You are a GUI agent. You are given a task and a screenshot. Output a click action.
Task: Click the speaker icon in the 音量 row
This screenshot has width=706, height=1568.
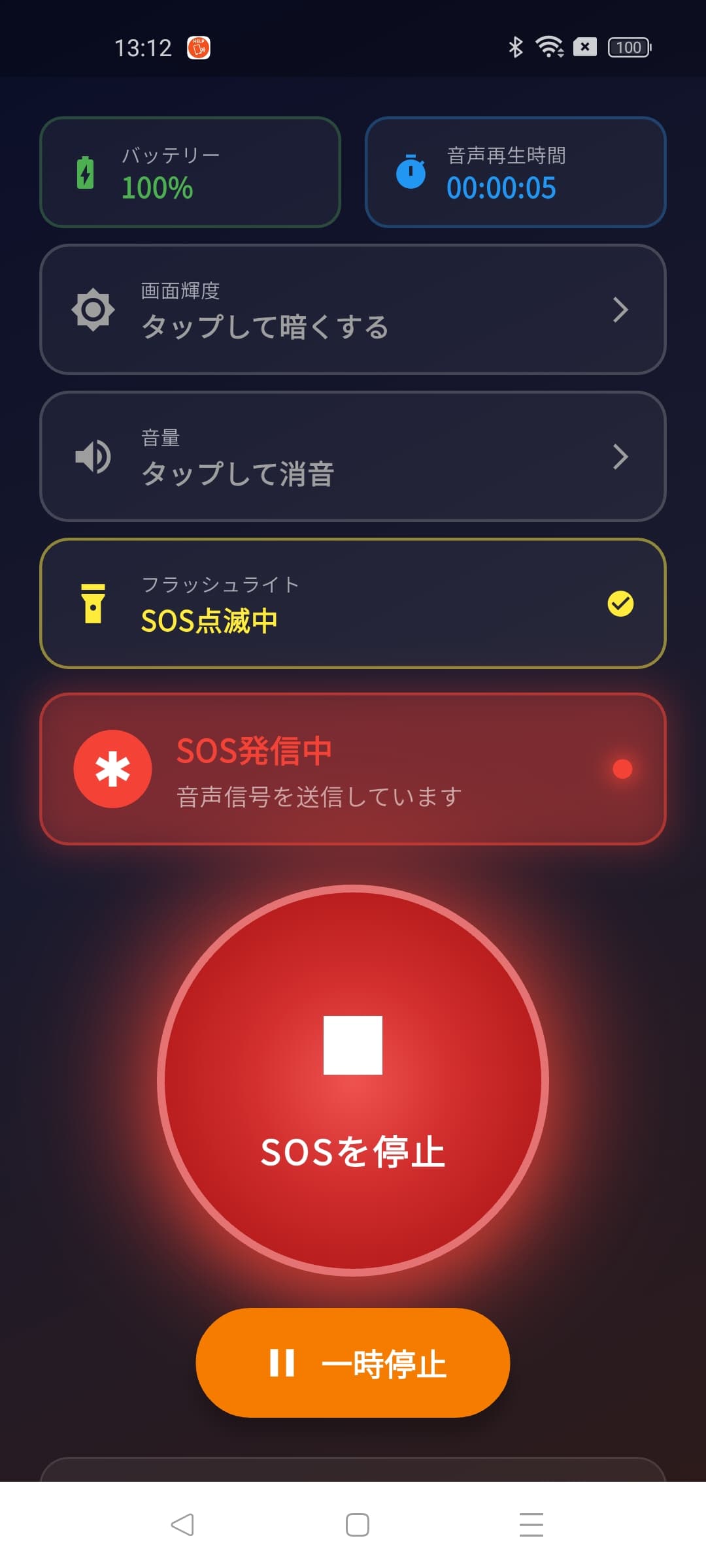point(93,457)
